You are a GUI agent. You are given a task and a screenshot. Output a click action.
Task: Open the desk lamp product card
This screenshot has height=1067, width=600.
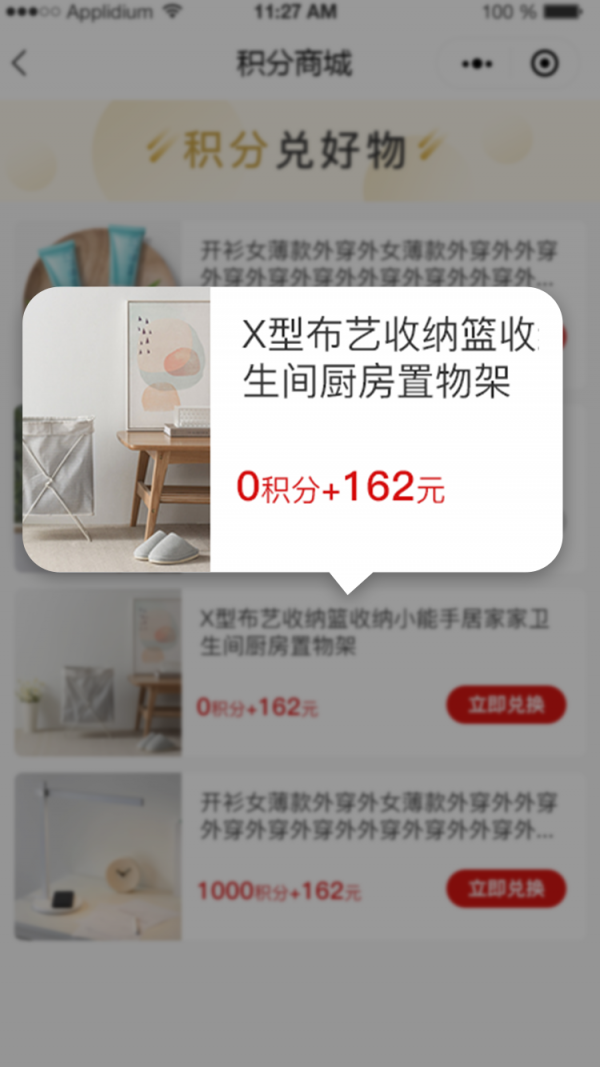(300, 857)
